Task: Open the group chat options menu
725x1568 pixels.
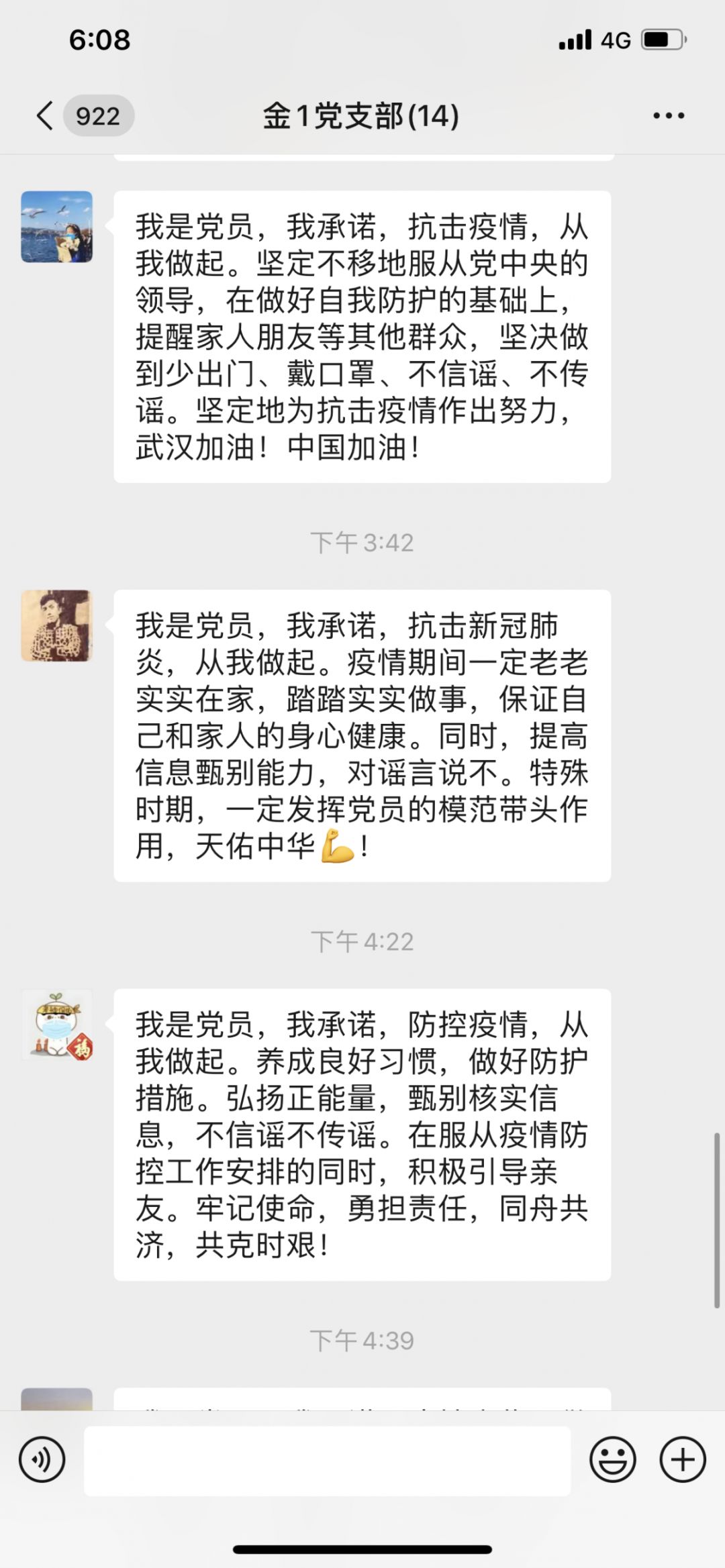Action: click(x=669, y=115)
